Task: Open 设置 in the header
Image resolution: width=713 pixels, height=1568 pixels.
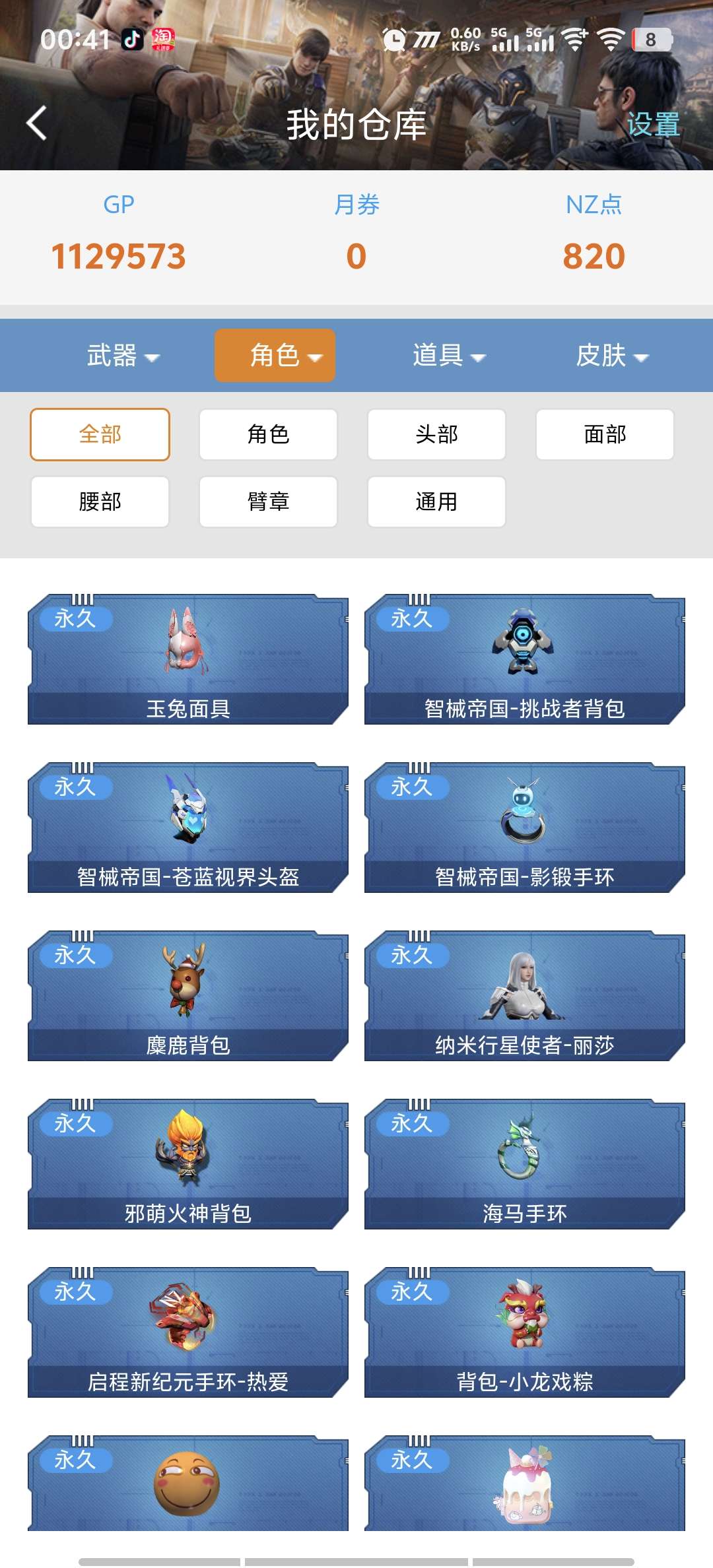Action: click(x=652, y=124)
